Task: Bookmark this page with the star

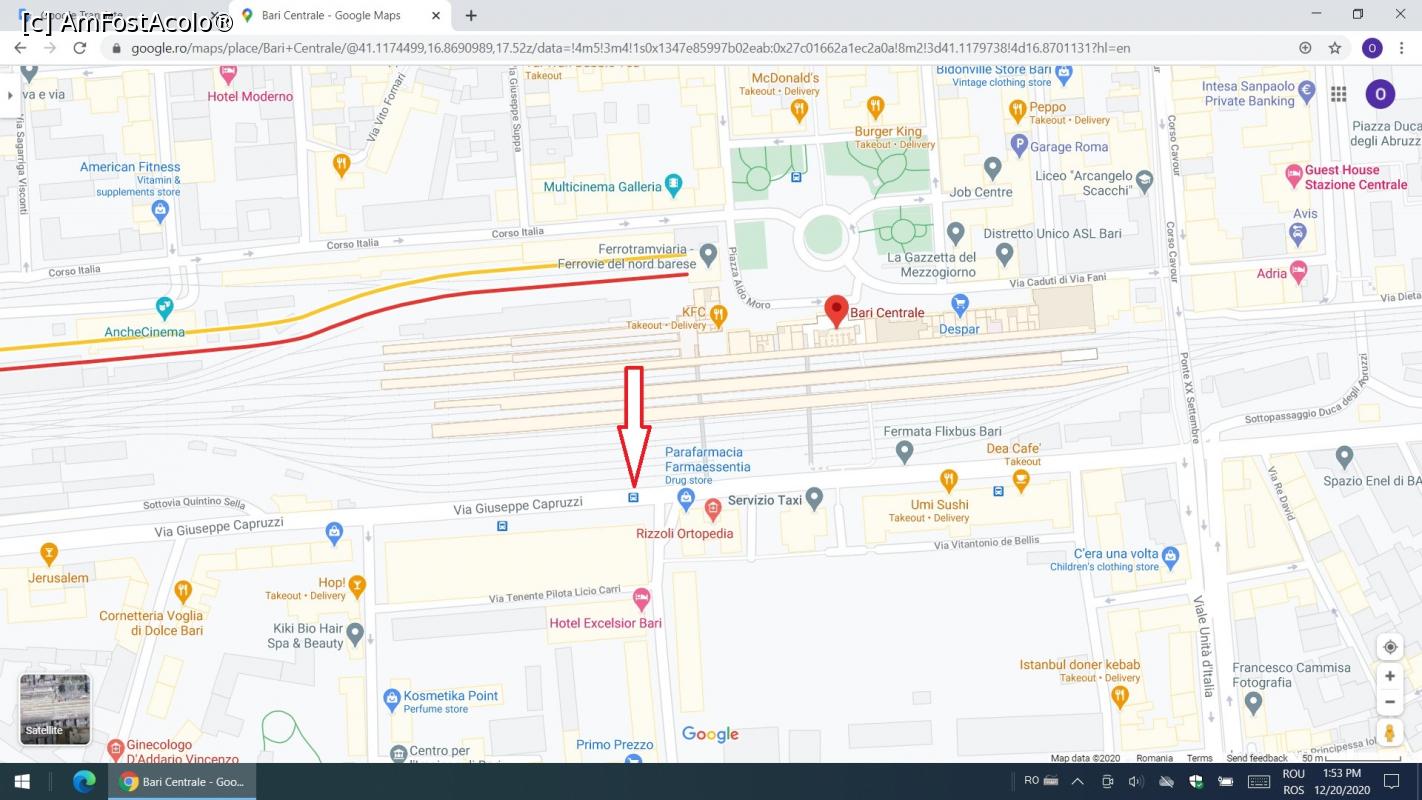Action: click(x=1334, y=48)
